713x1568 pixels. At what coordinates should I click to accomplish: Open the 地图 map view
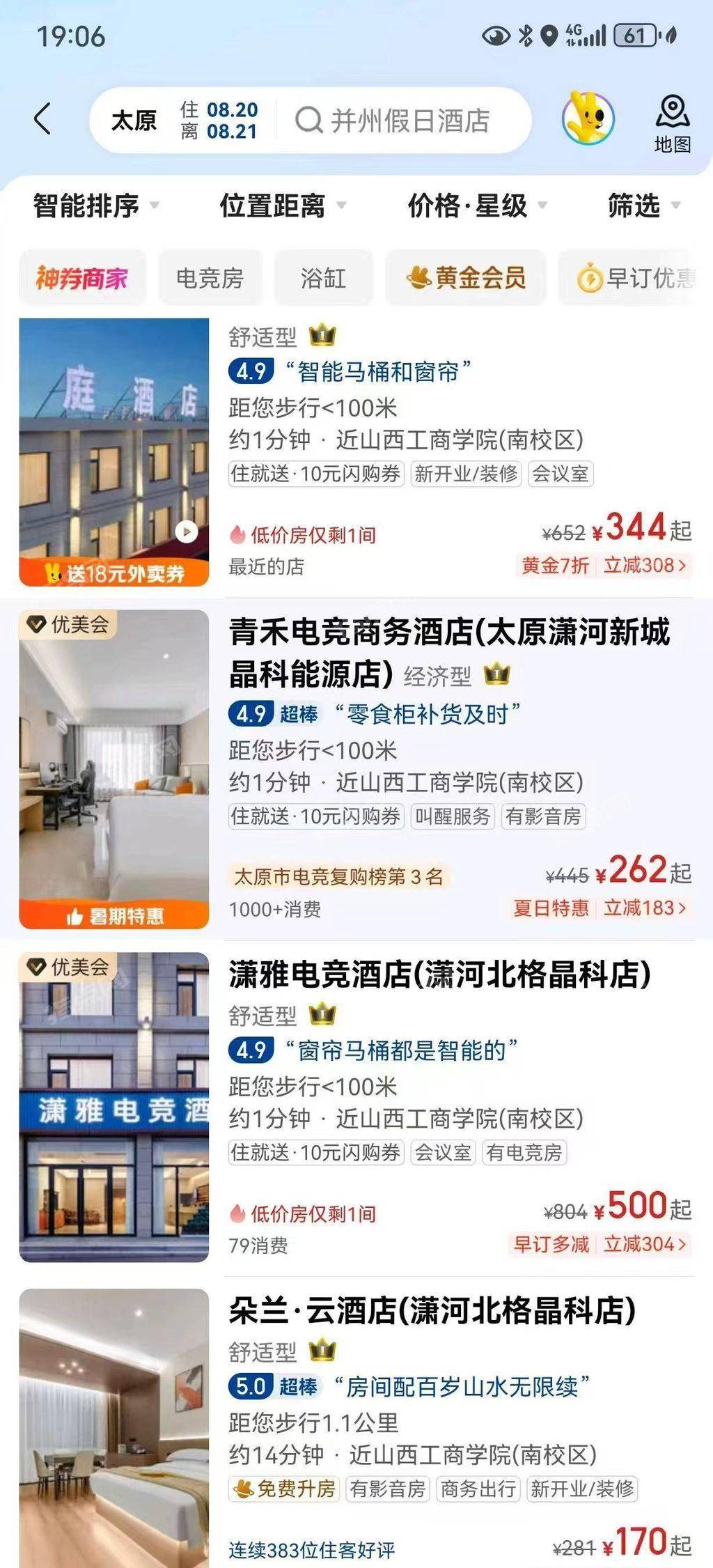click(x=672, y=125)
